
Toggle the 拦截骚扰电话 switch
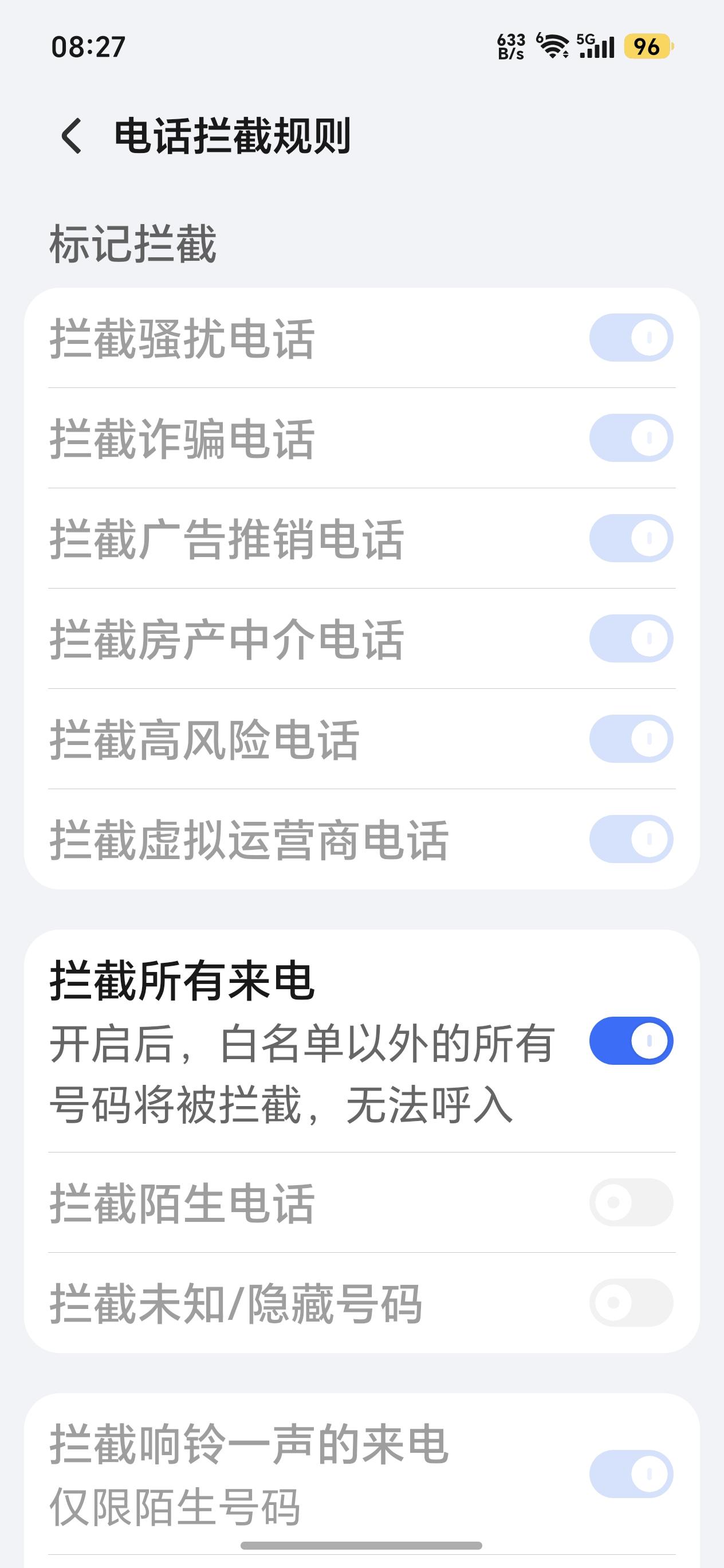(x=632, y=338)
